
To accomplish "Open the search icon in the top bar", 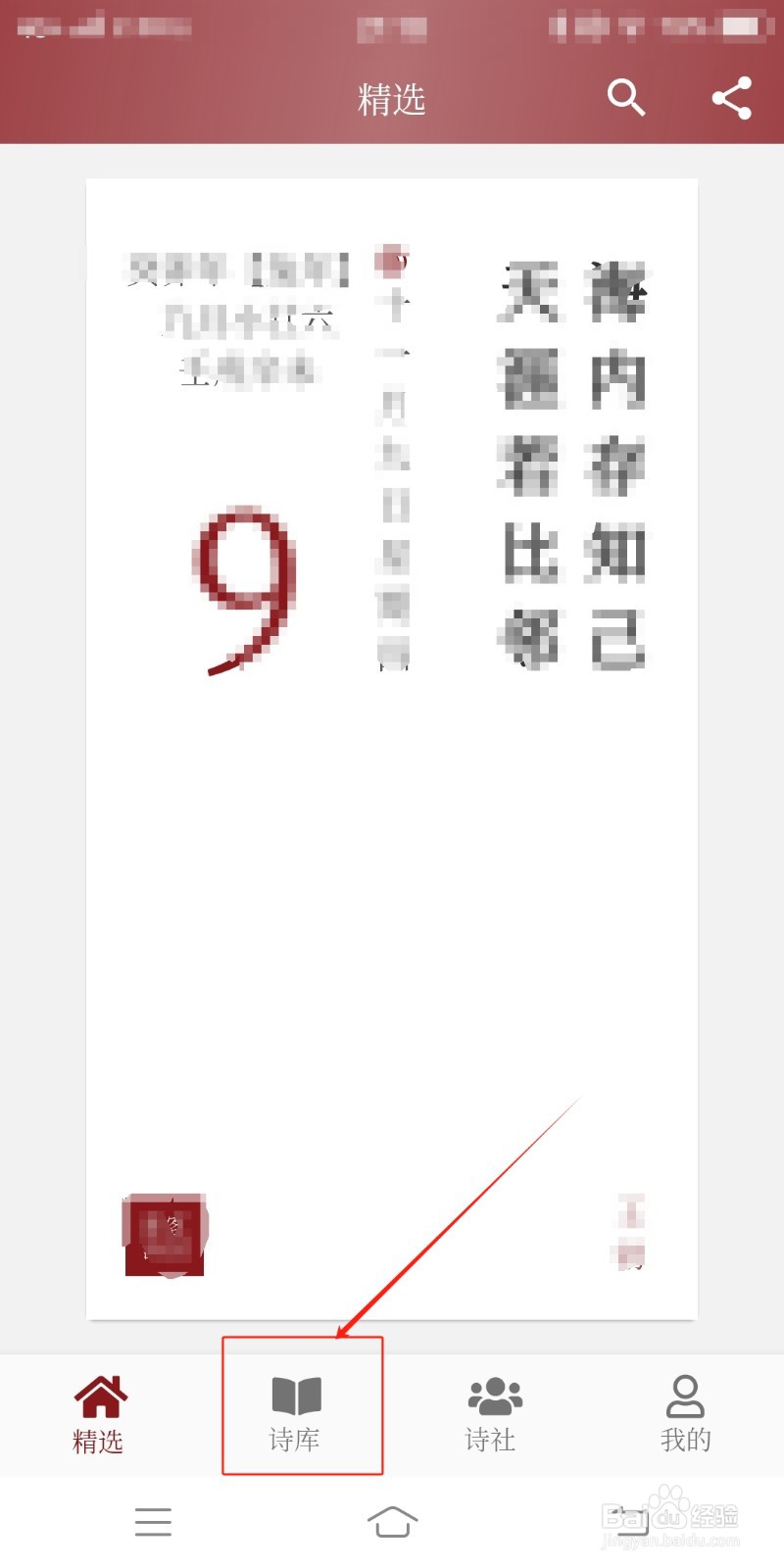I will [626, 98].
